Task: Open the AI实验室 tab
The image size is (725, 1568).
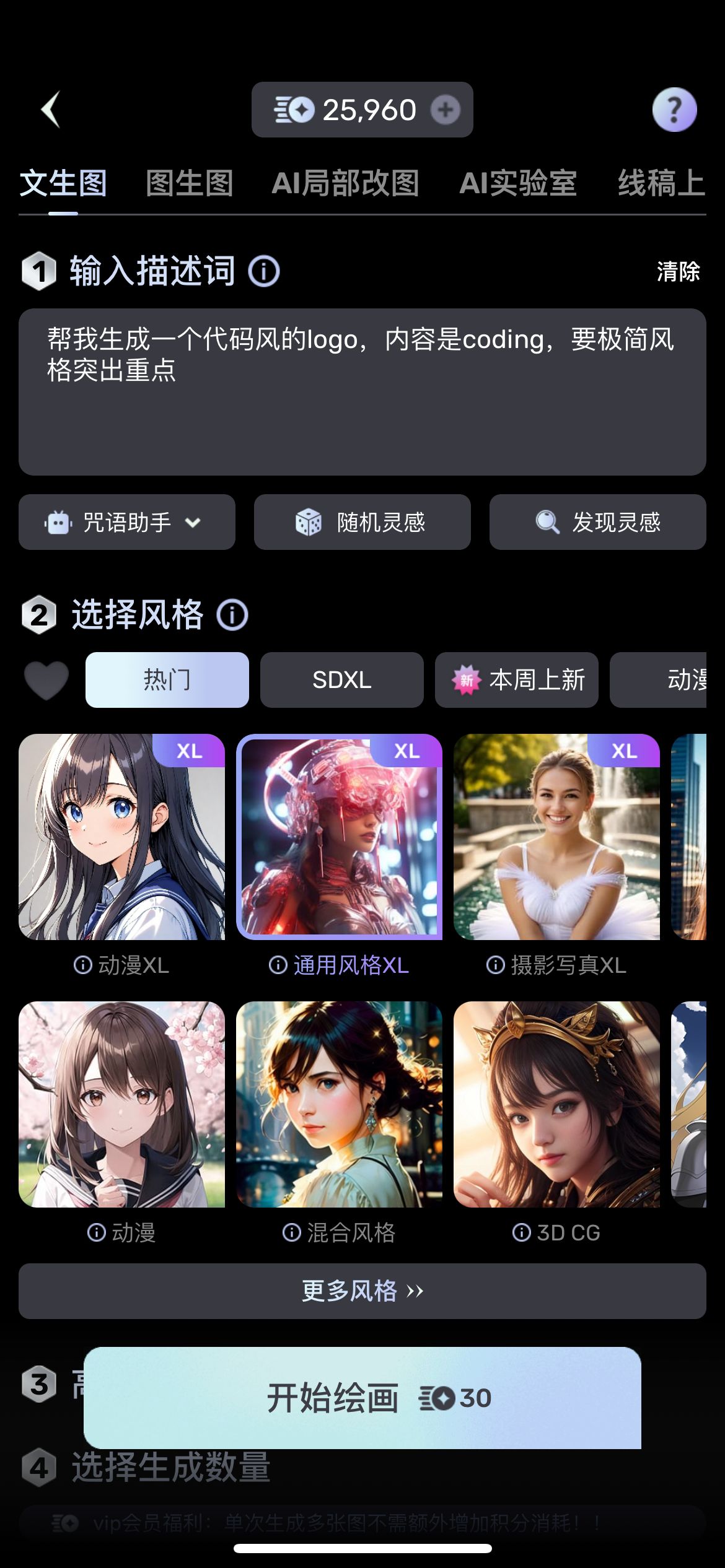Action: point(518,183)
